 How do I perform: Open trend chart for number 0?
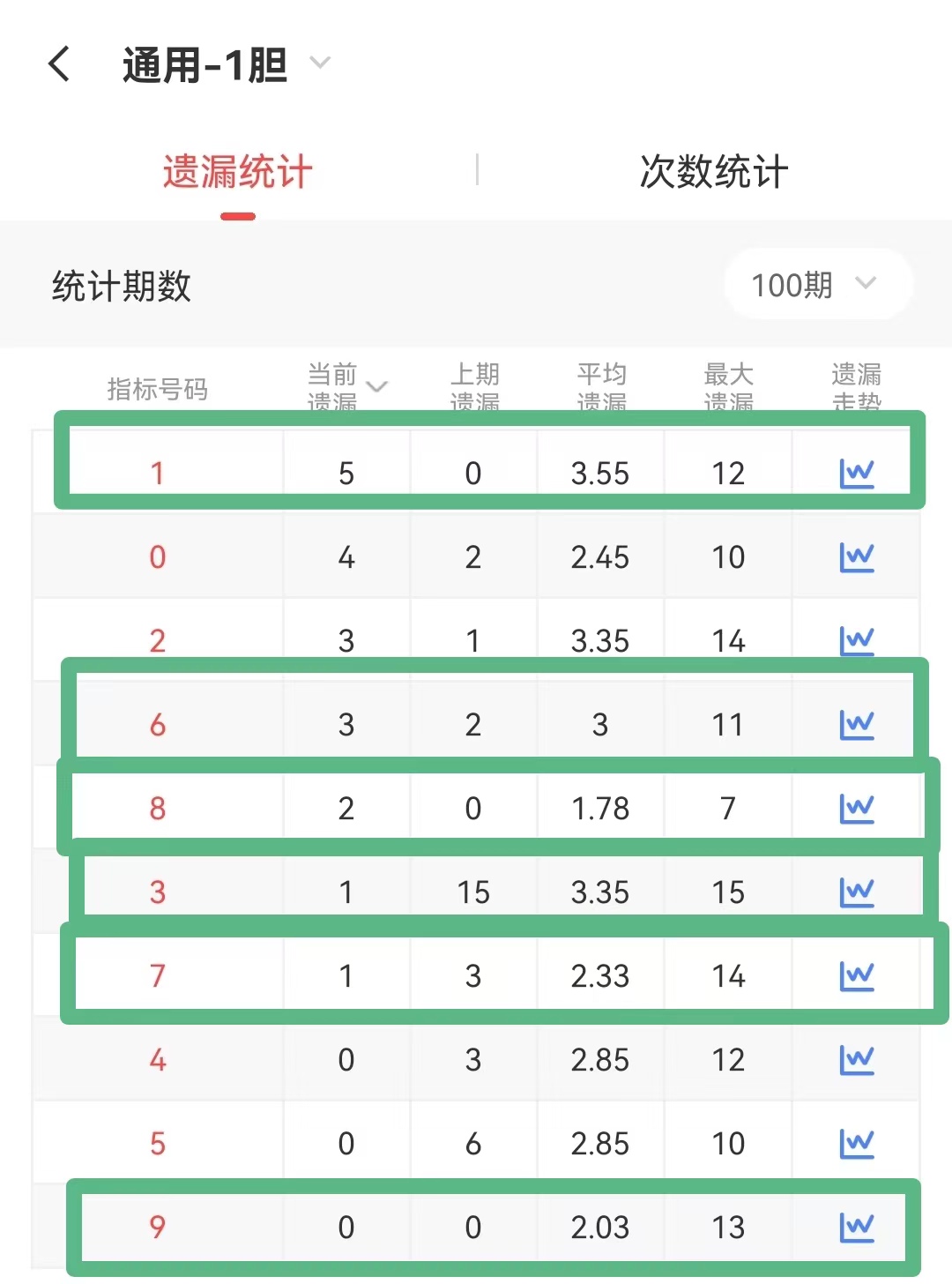[856, 557]
